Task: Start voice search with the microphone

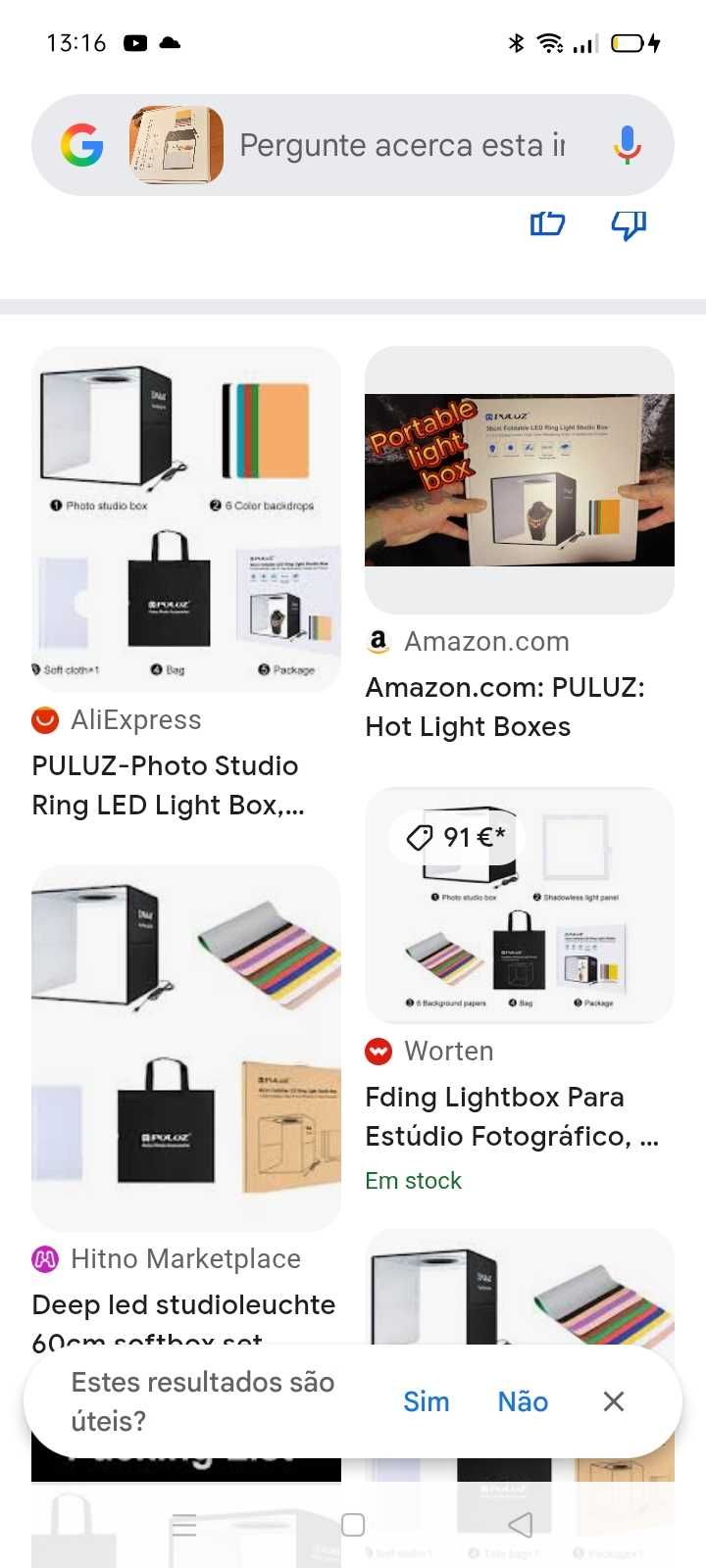Action: pos(627,145)
